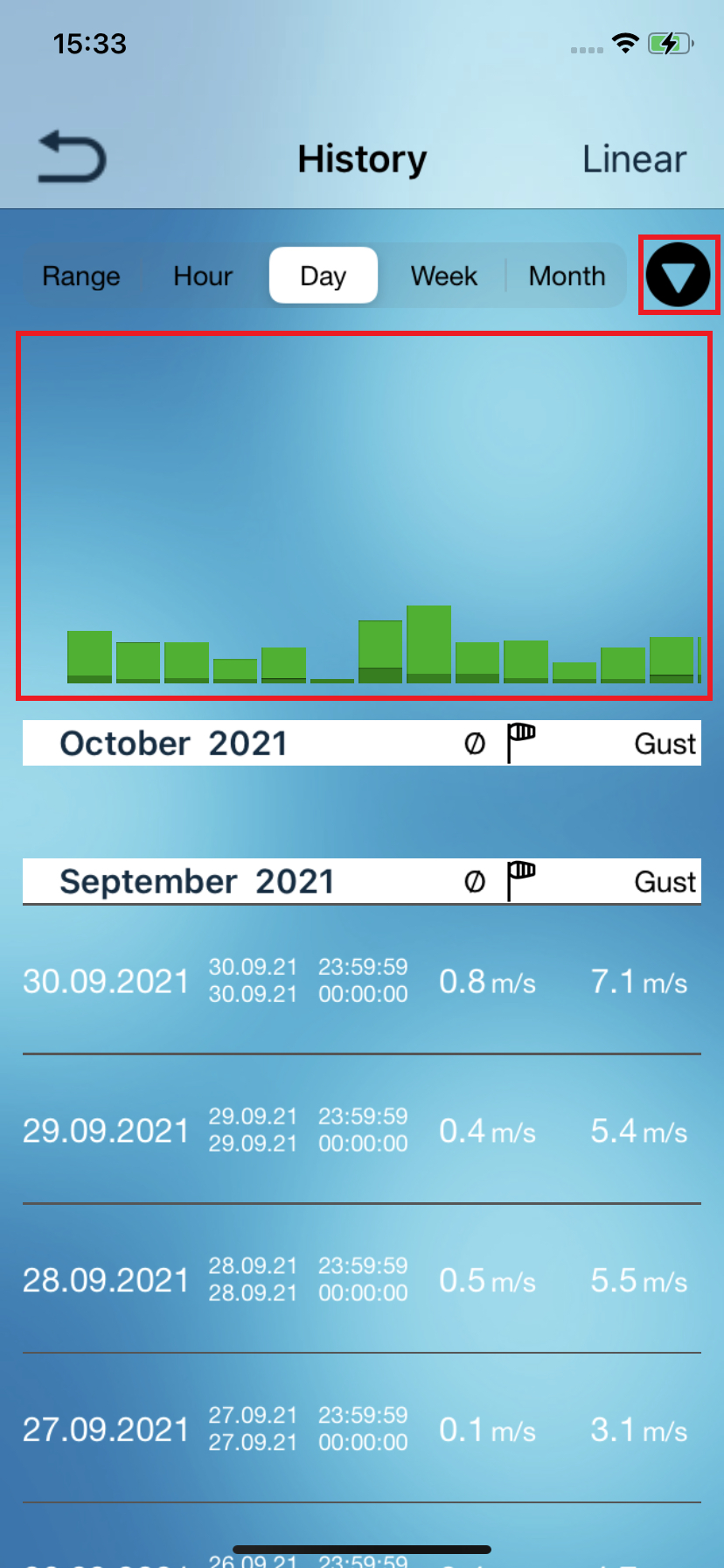This screenshot has height=1568, width=724.
Task: Go back using the return arrow
Action: pyautogui.click(x=72, y=157)
